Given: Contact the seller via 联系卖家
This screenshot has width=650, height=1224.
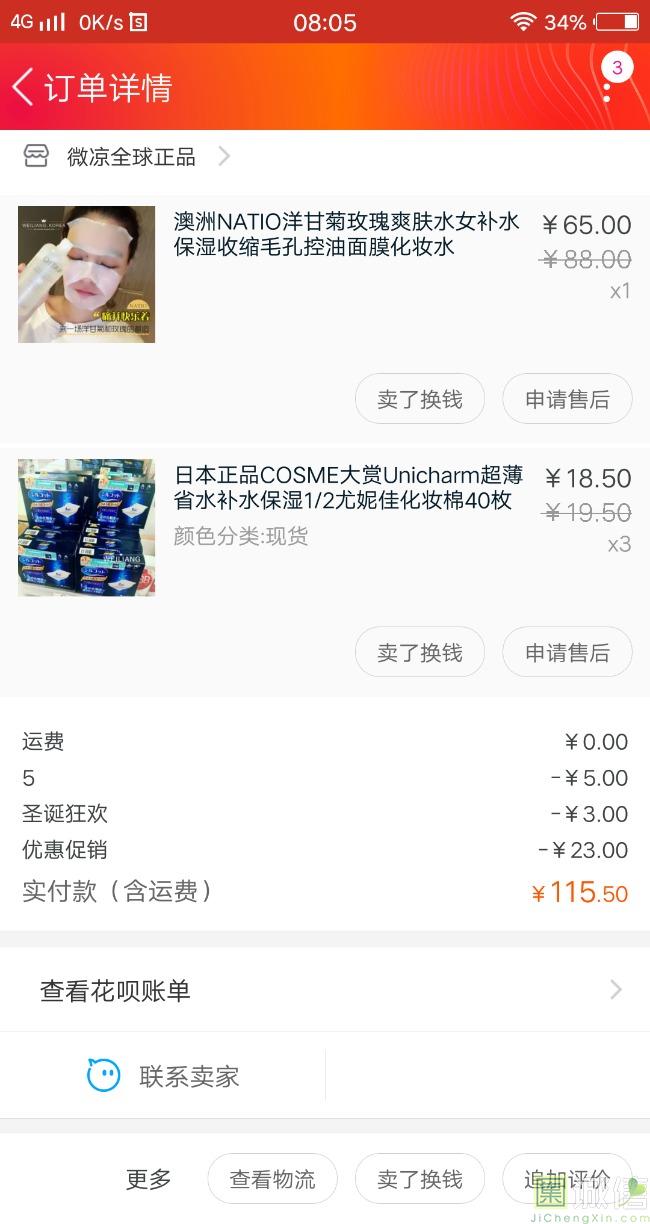Looking at the screenshot, I should [x=164, y=1076].
